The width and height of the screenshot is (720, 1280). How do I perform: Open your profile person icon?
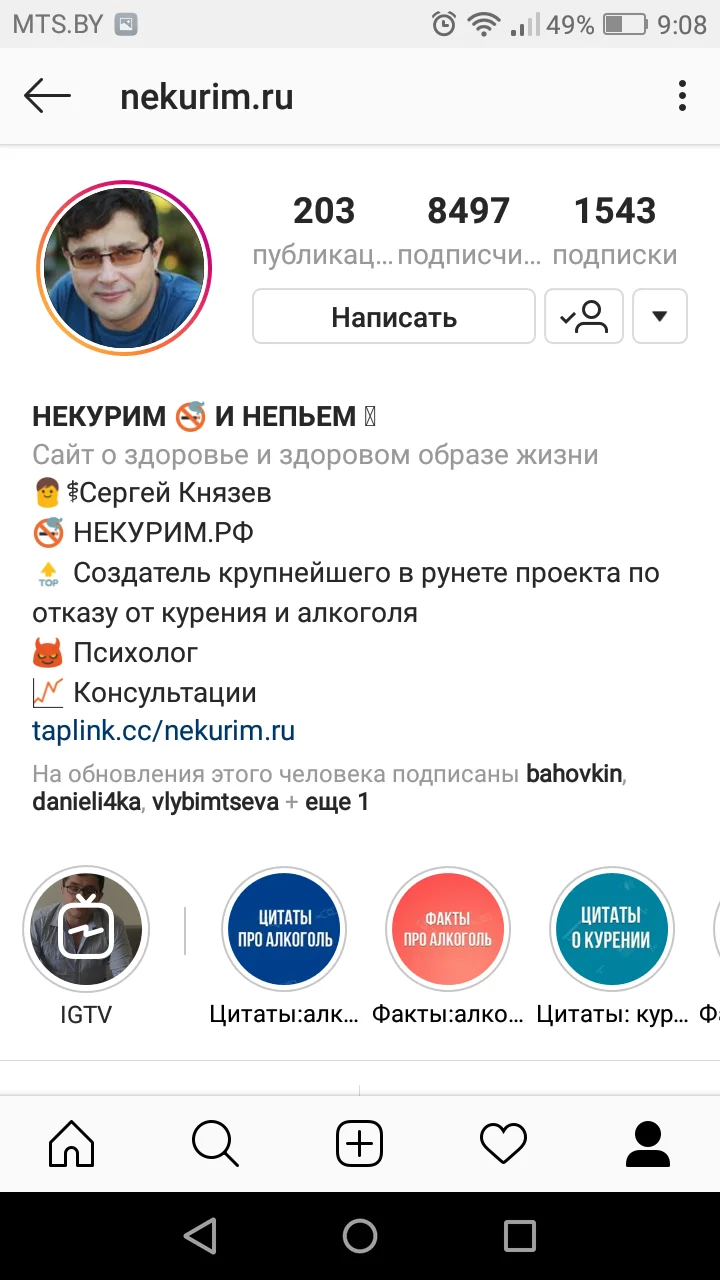(647, 1143)
